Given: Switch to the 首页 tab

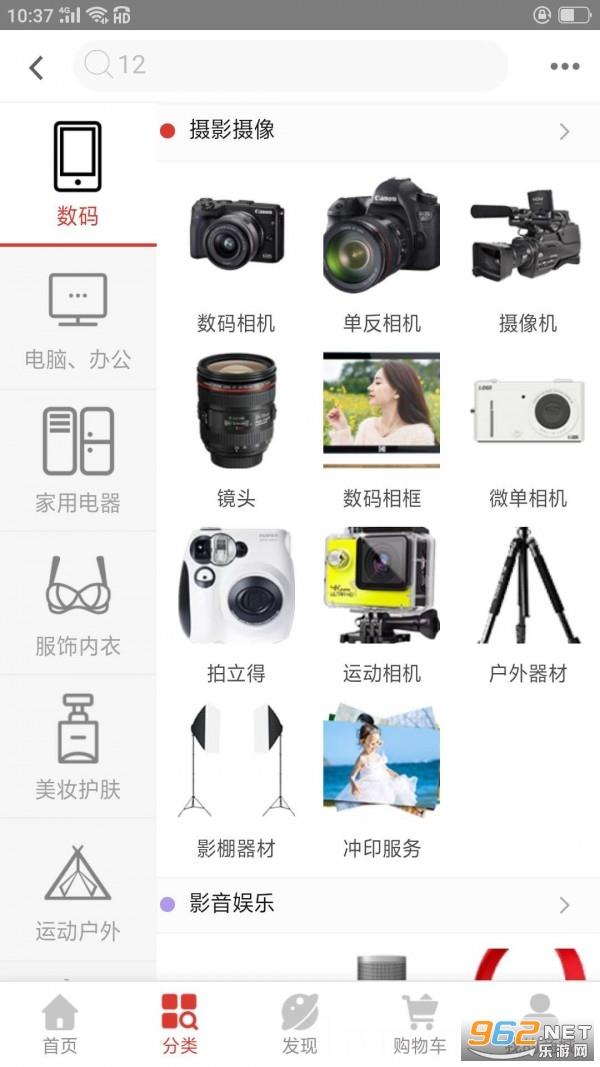Looking at the screenshot, I should coord(60,1025).
